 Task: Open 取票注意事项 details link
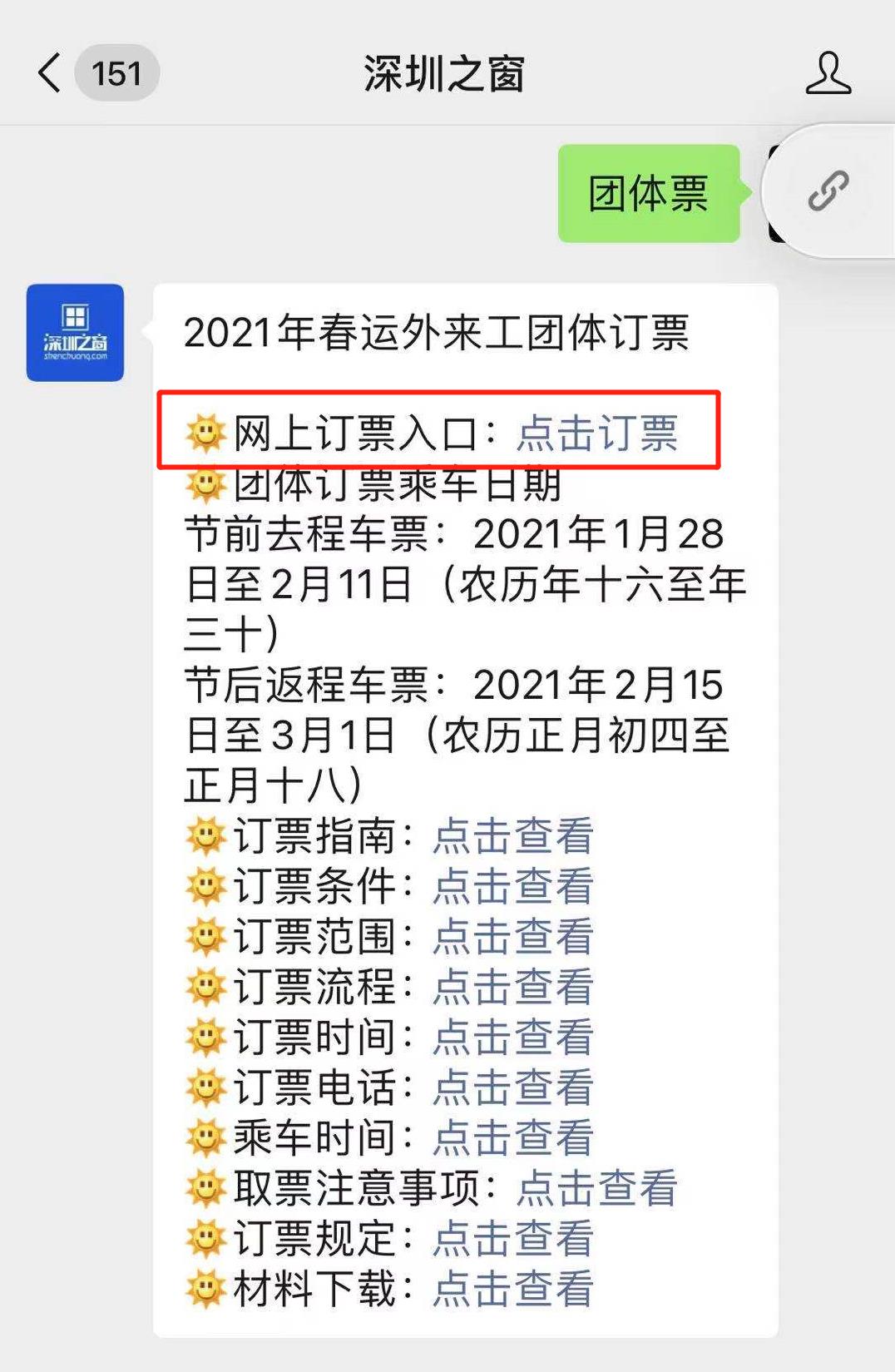[x=596, y=1188]
